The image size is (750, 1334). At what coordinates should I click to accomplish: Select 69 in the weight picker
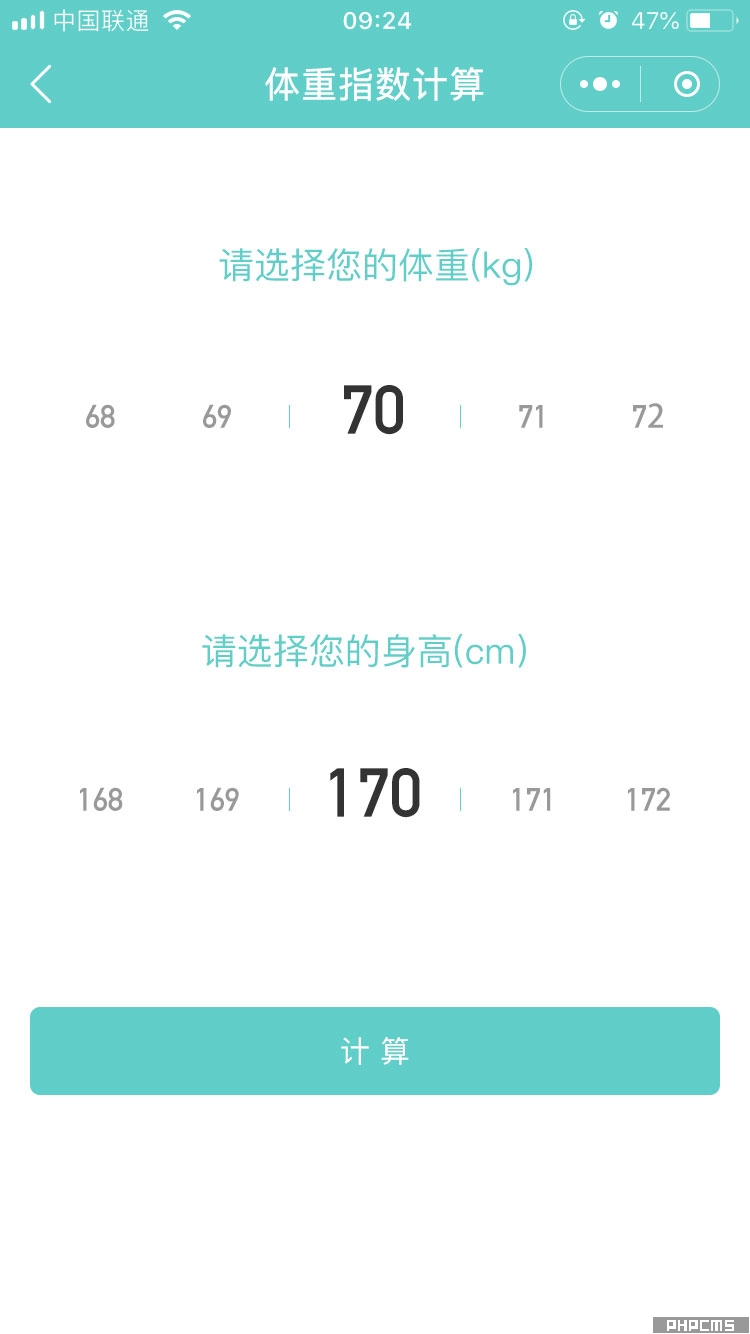click(217, 417)
